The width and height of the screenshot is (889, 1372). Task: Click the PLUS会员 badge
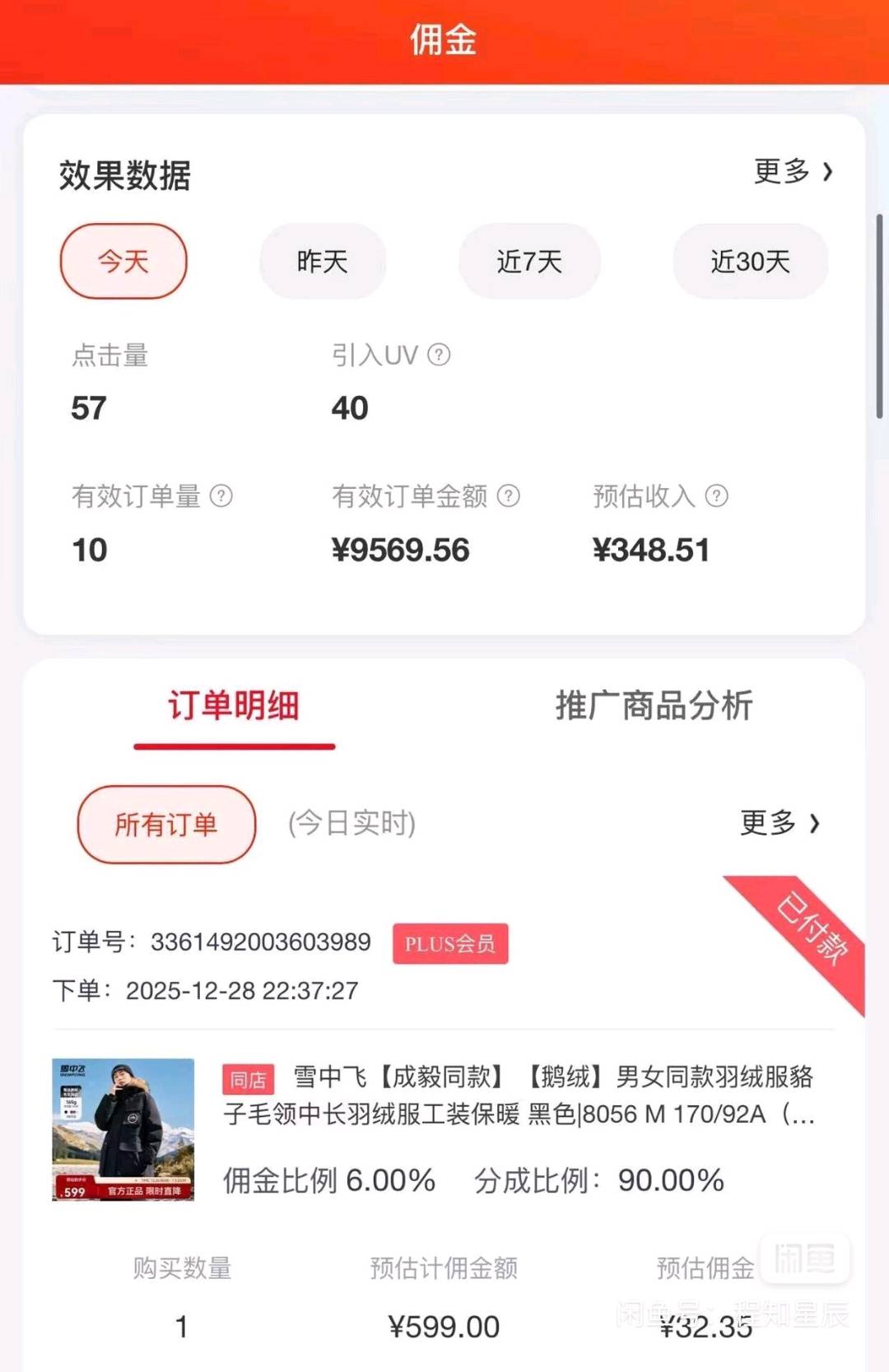click(x=451, y=945)
